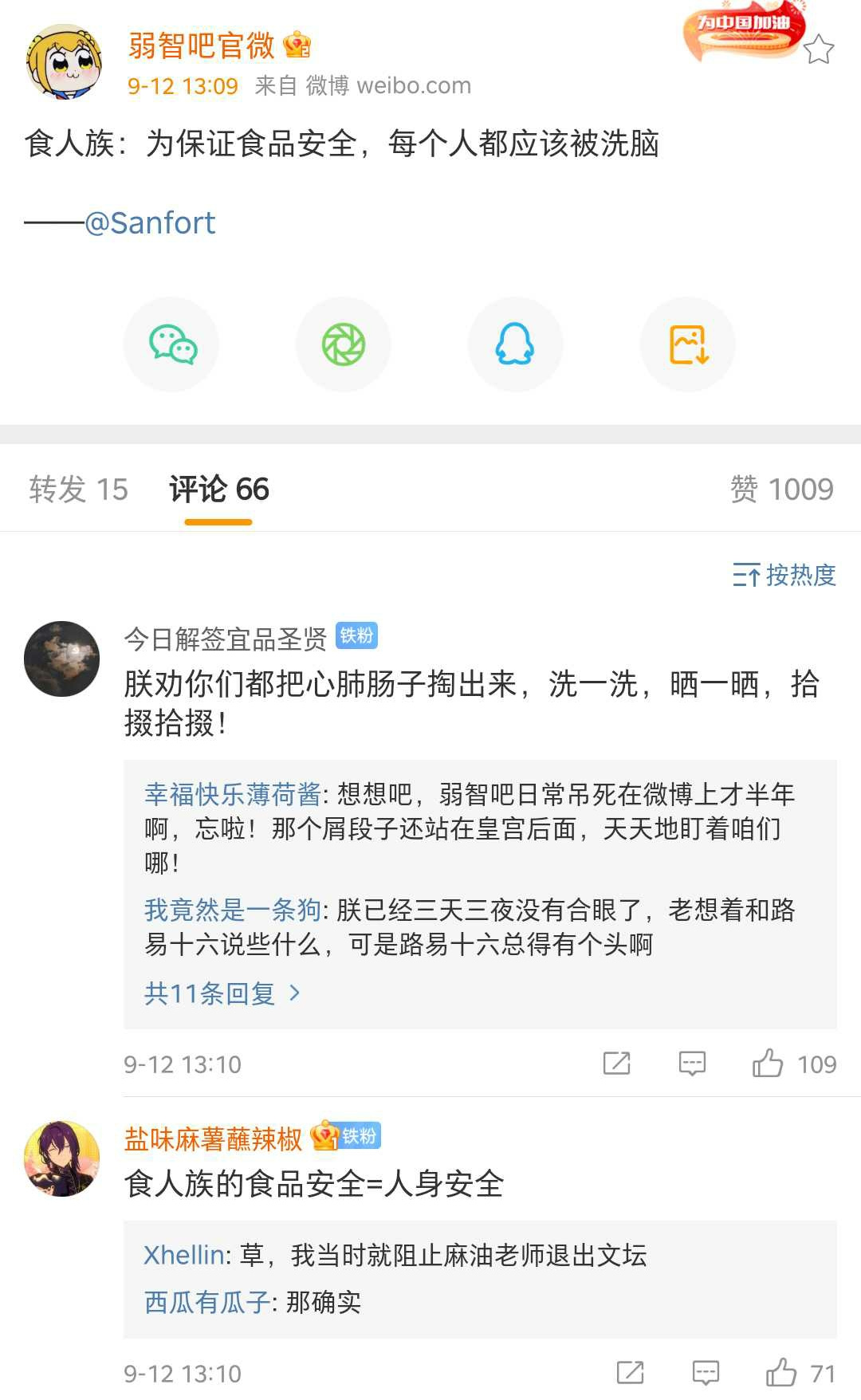
Task: Open the 弱智吧官微 profile avatar
Action: click(x=64, y=62)
